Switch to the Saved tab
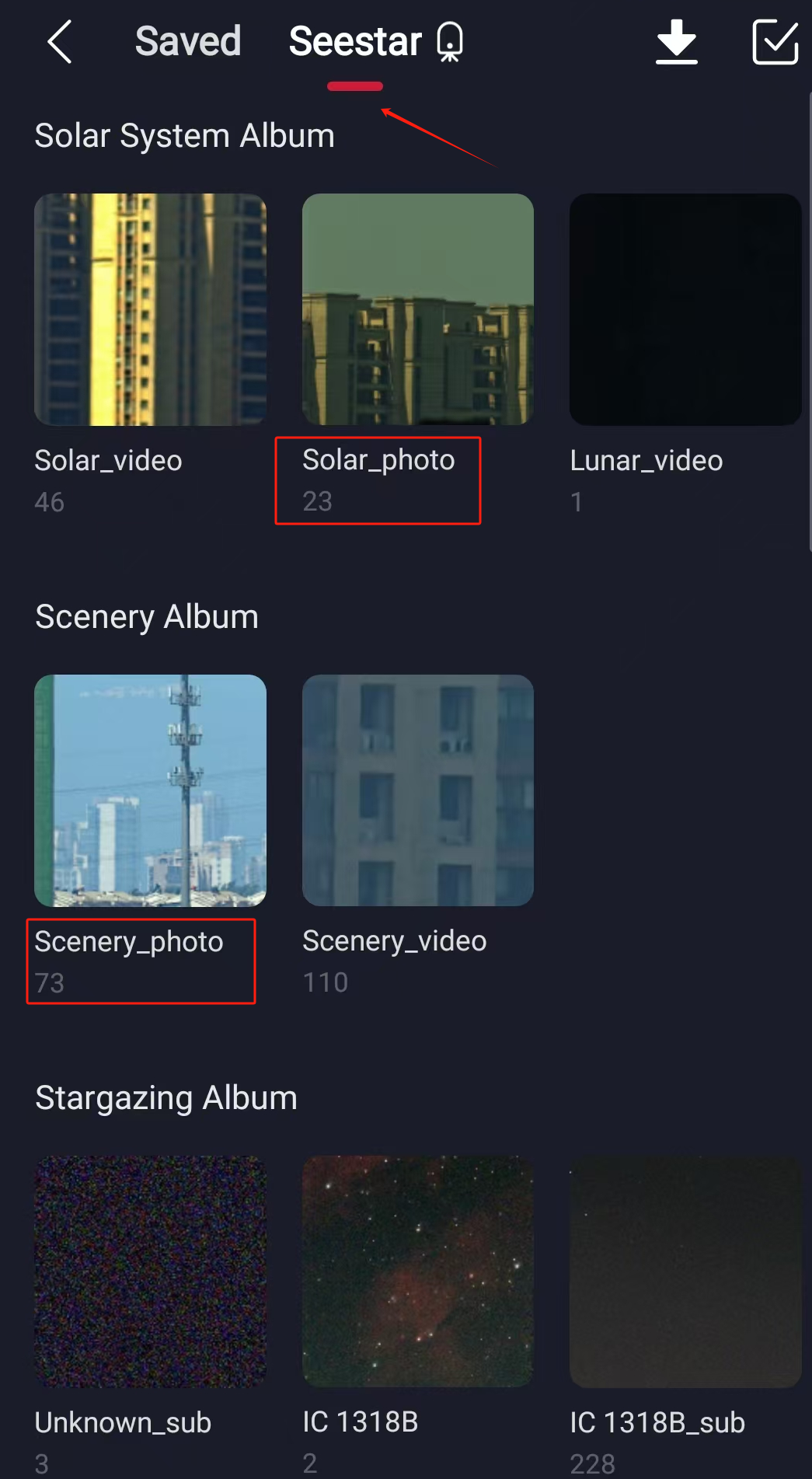The width and height of the screenshot is (812, 1479). pos(187,41)
